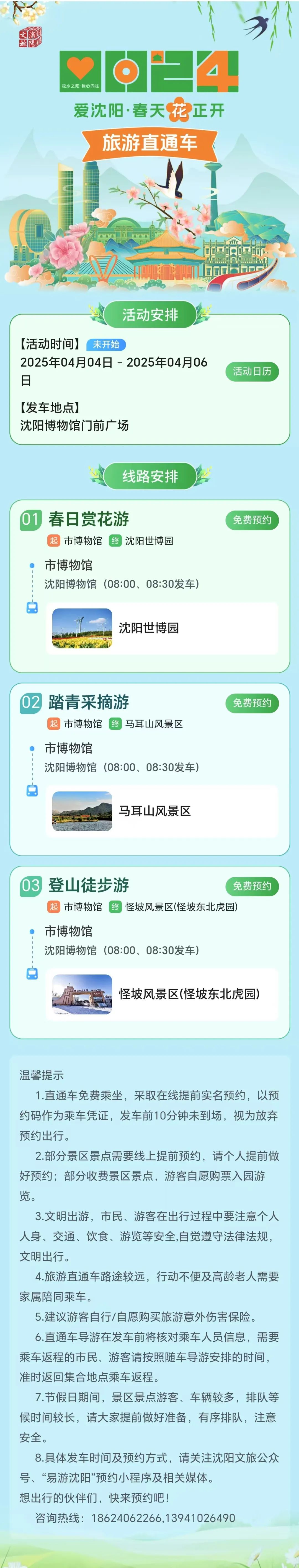Open the 沈阳世博园 destination card

pyautogui.click(x=161, y=628)
